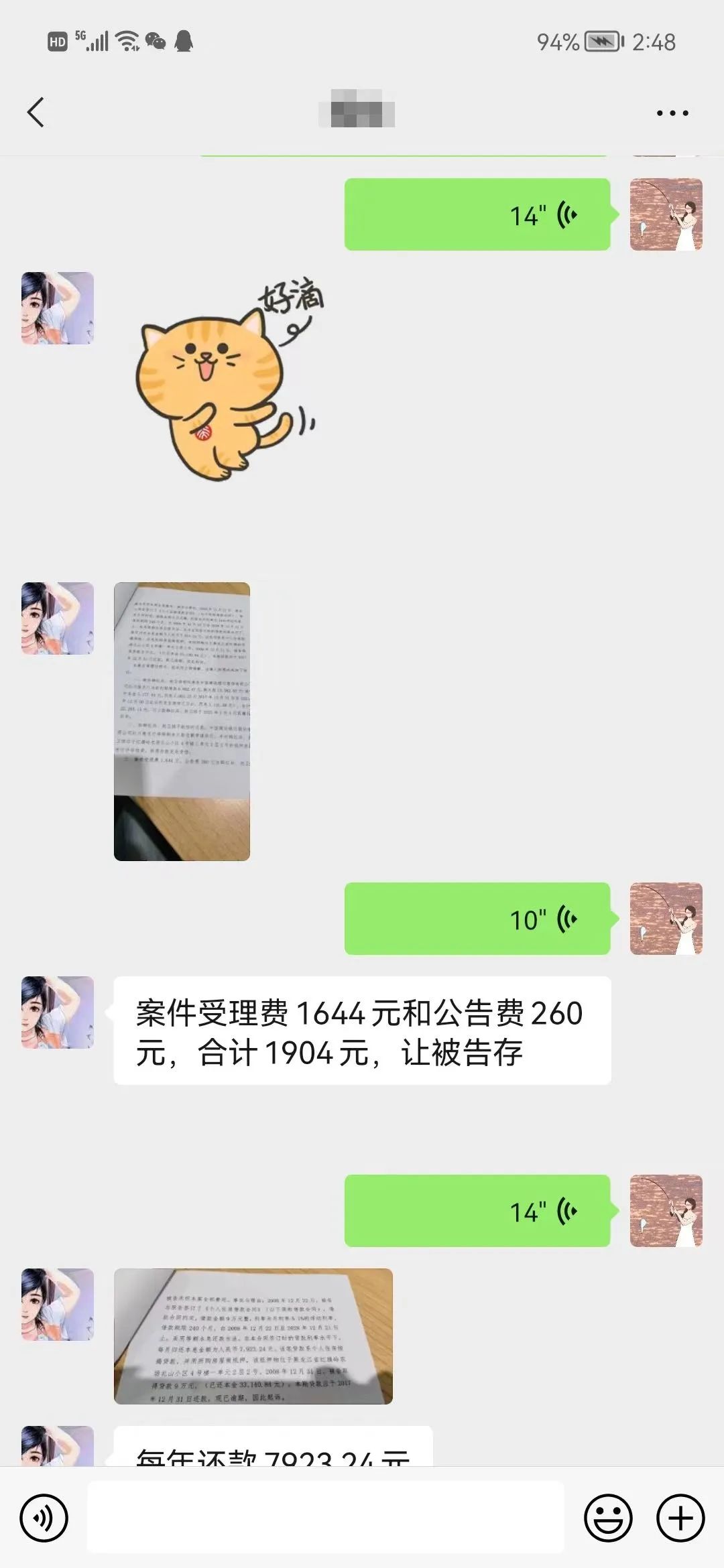This screenshot has width=724, height=1568.
Task: Open the plus attachments menu
Action: [x=680, y=1518]
